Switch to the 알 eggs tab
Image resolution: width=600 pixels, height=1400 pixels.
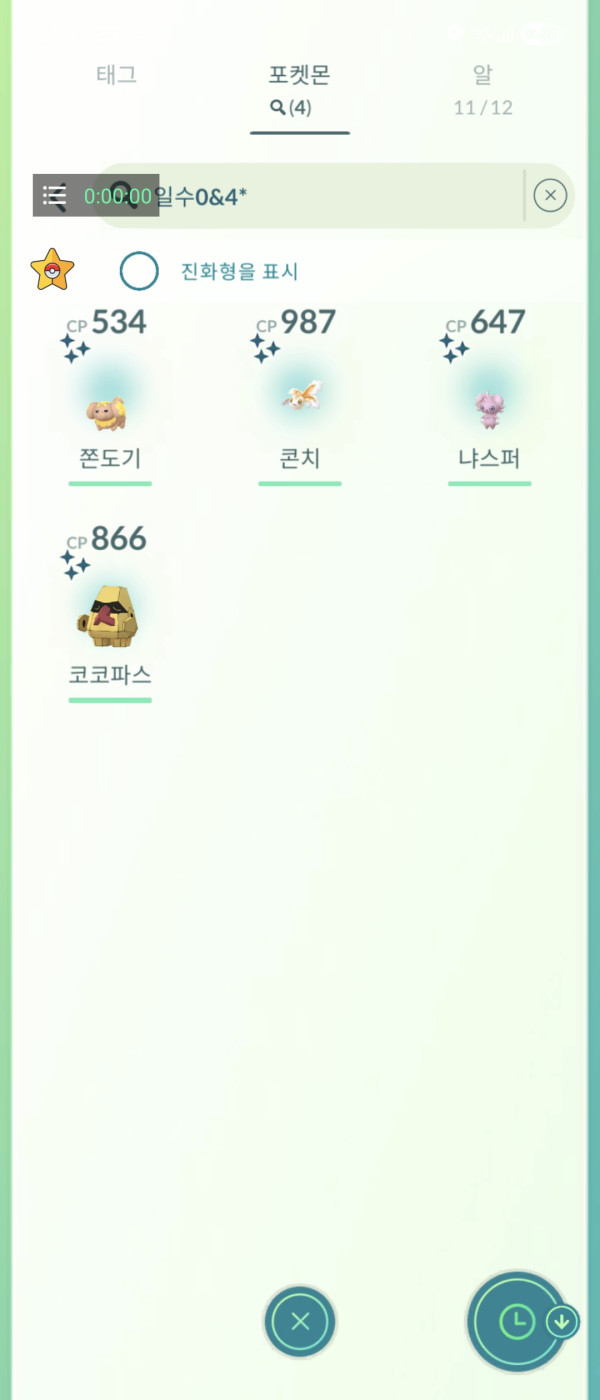(483, 89)
